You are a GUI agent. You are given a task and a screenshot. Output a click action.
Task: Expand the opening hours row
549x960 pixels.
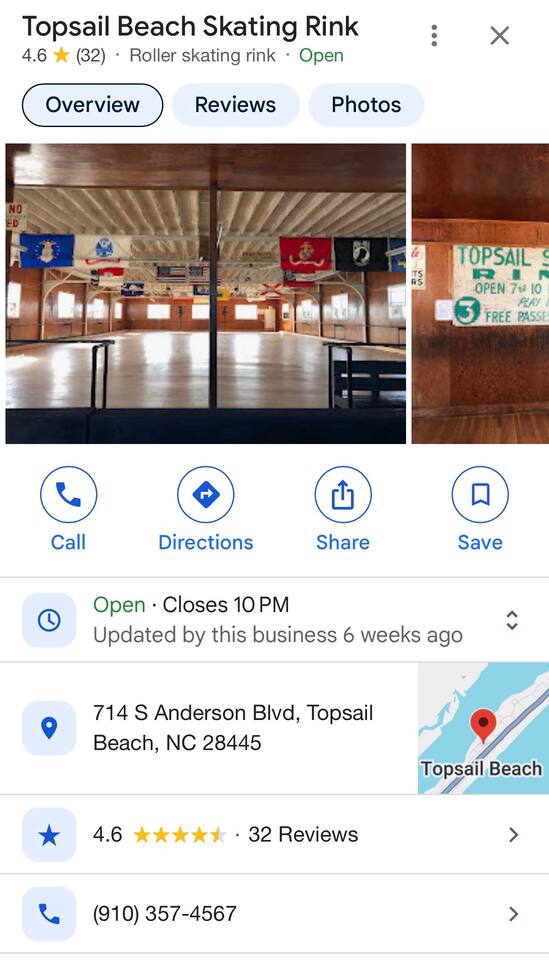tap(274, 620)
